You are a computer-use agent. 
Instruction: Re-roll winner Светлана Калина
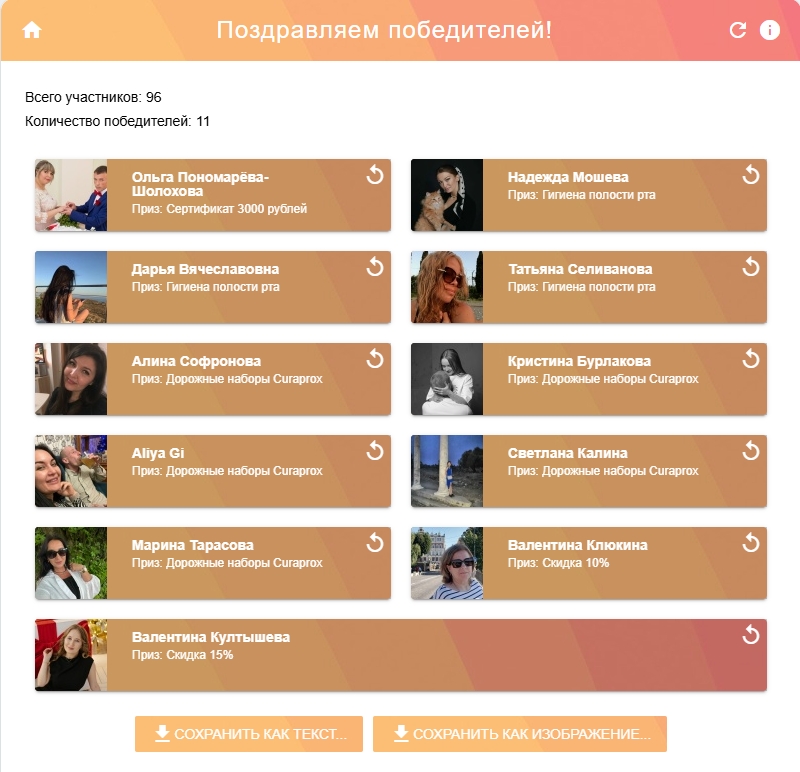(x=751, y=451)
